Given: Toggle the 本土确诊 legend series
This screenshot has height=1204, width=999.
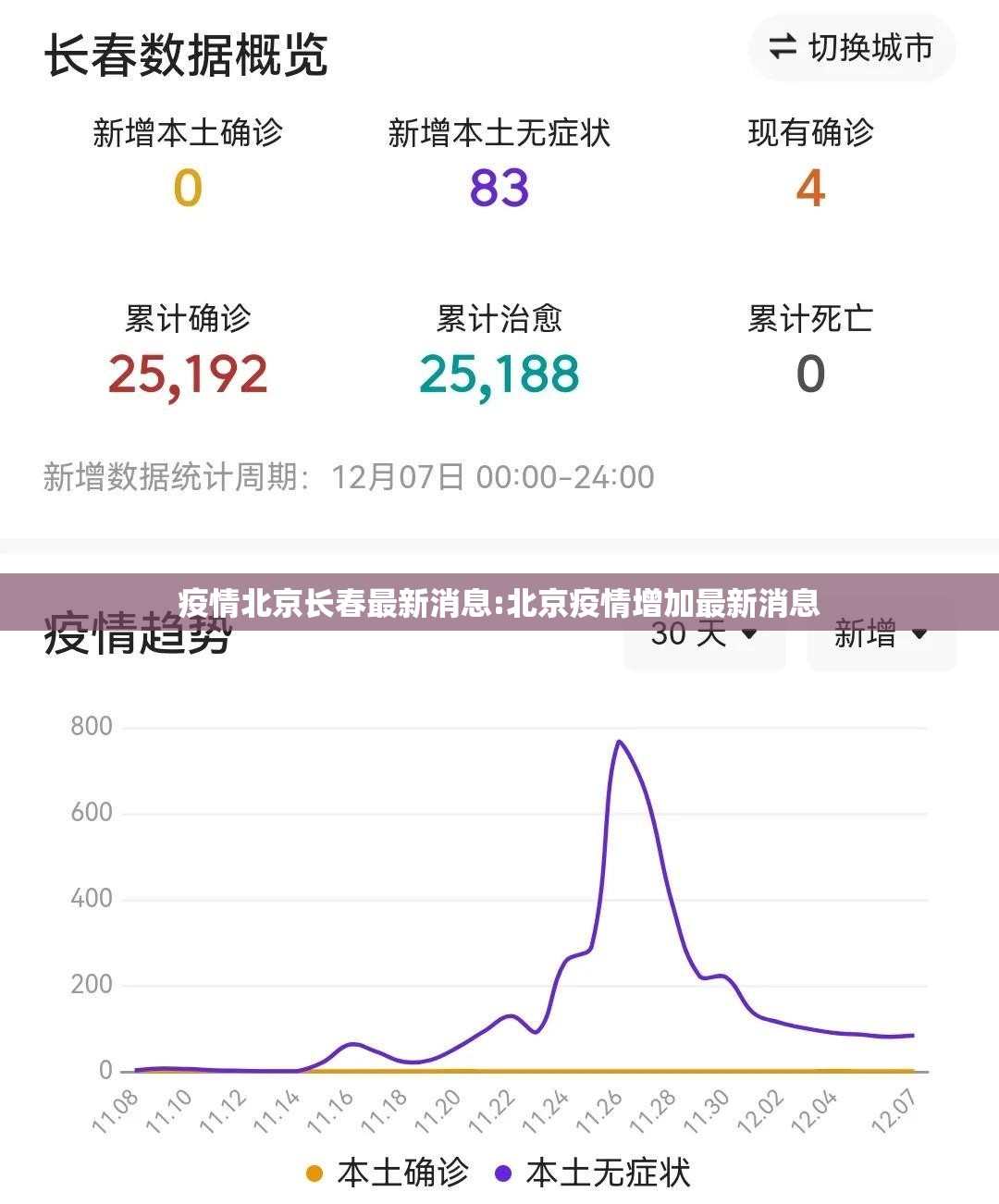Looking at the screenshot, I should [x=387, y=1173].
